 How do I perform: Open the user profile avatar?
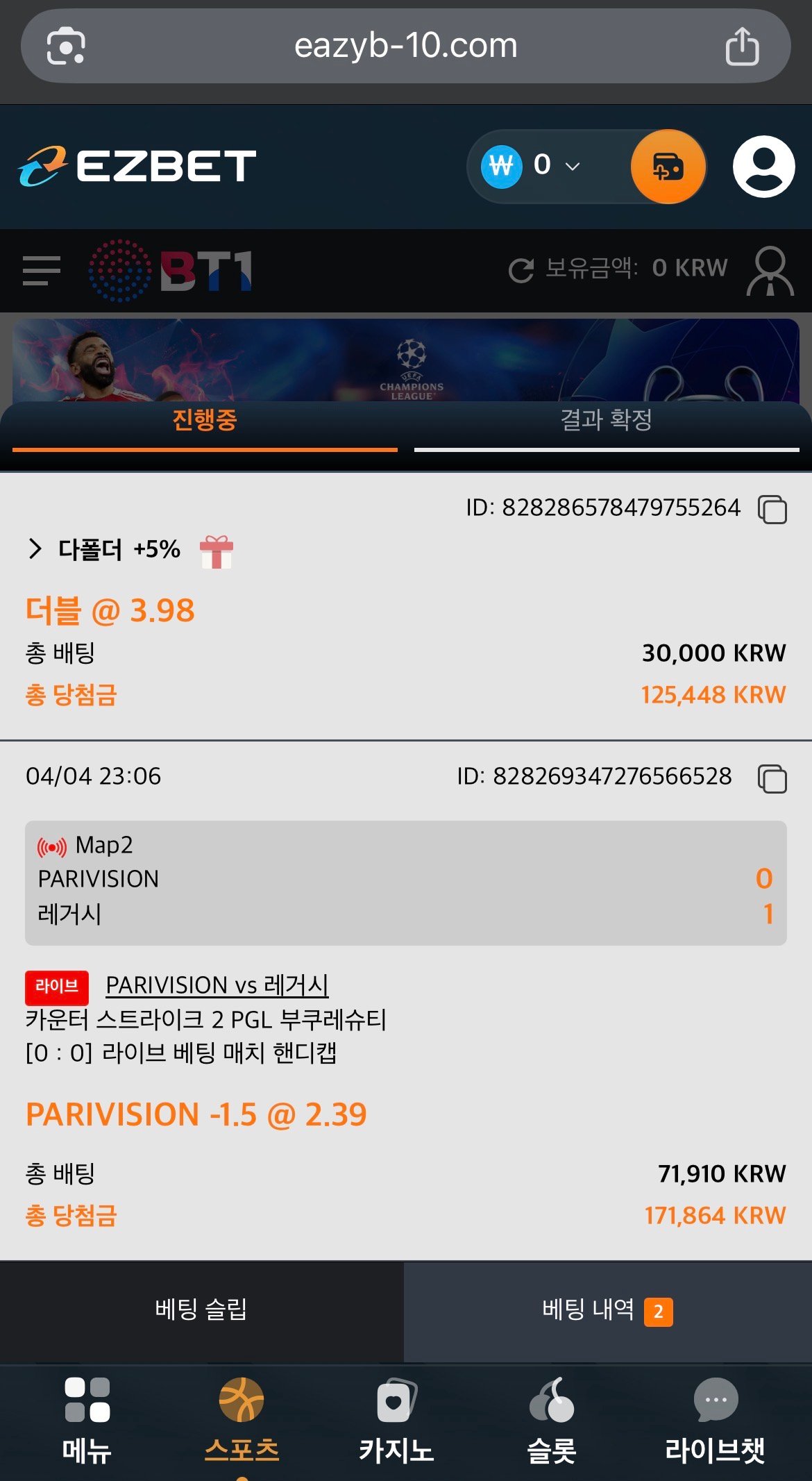pos(763,167)
